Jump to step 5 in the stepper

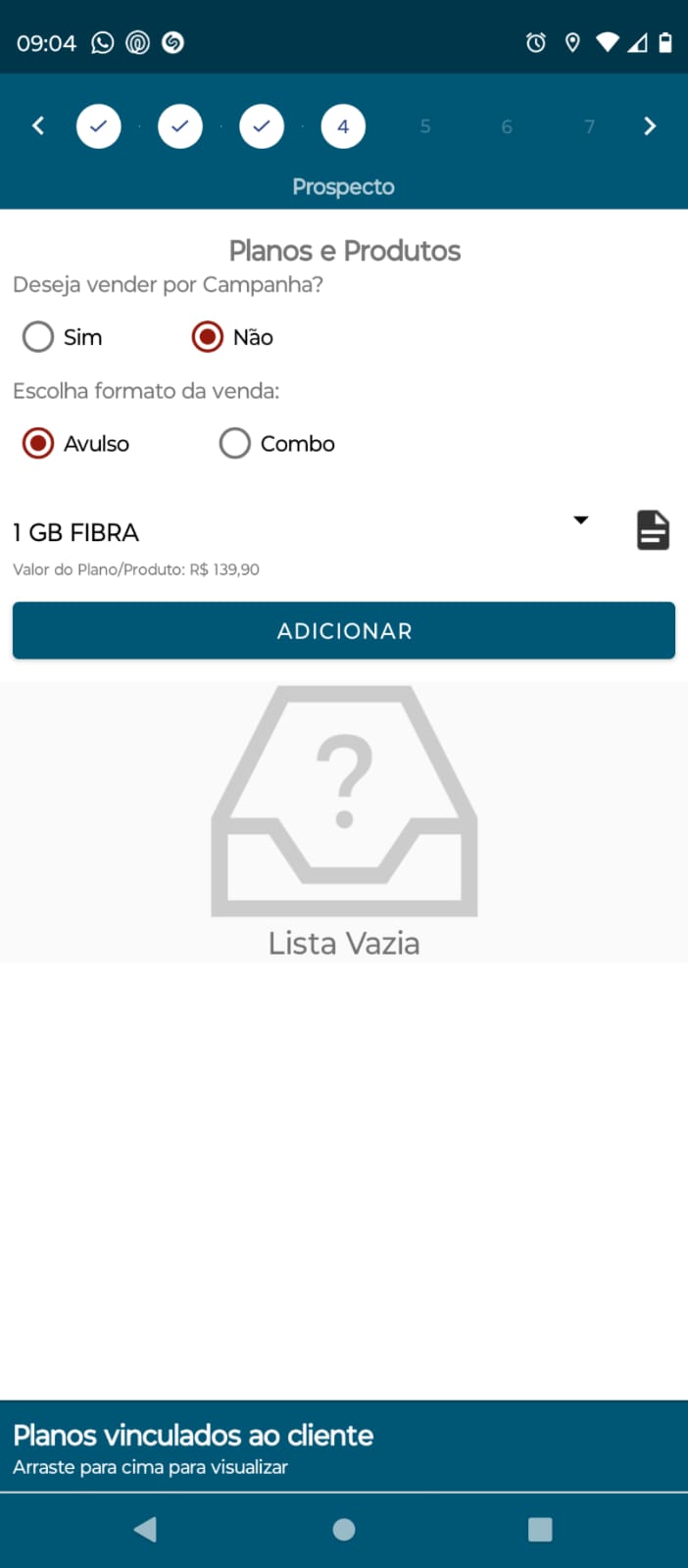(x=425, y=126)
